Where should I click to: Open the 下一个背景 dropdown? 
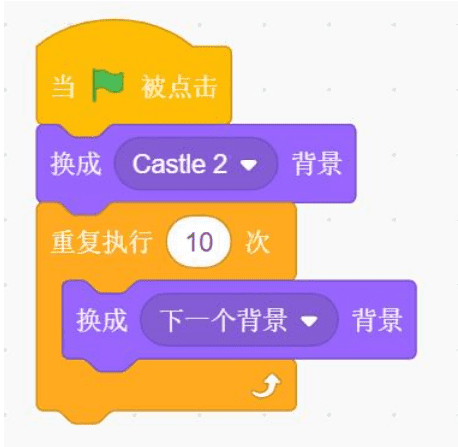point(239,320)
